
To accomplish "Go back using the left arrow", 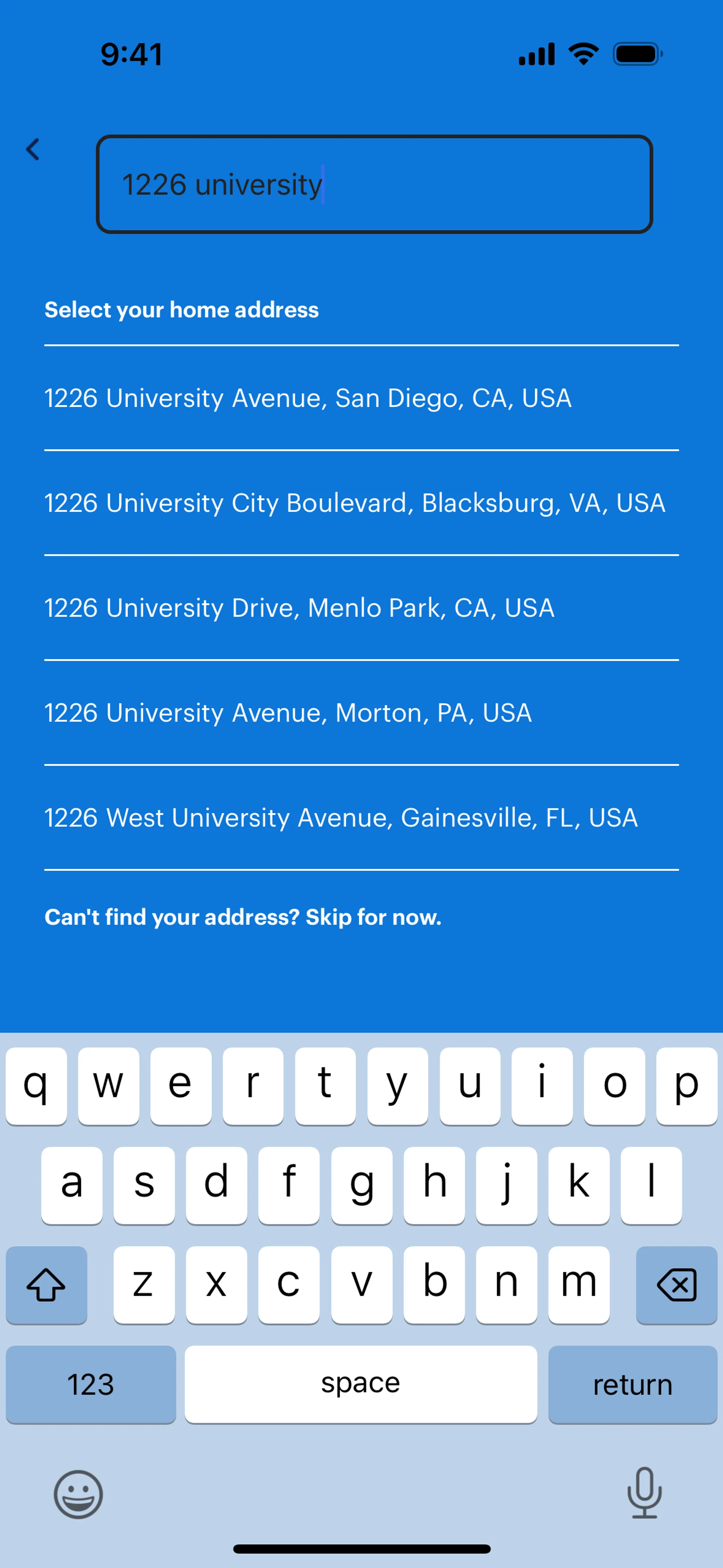I will 33,150.
